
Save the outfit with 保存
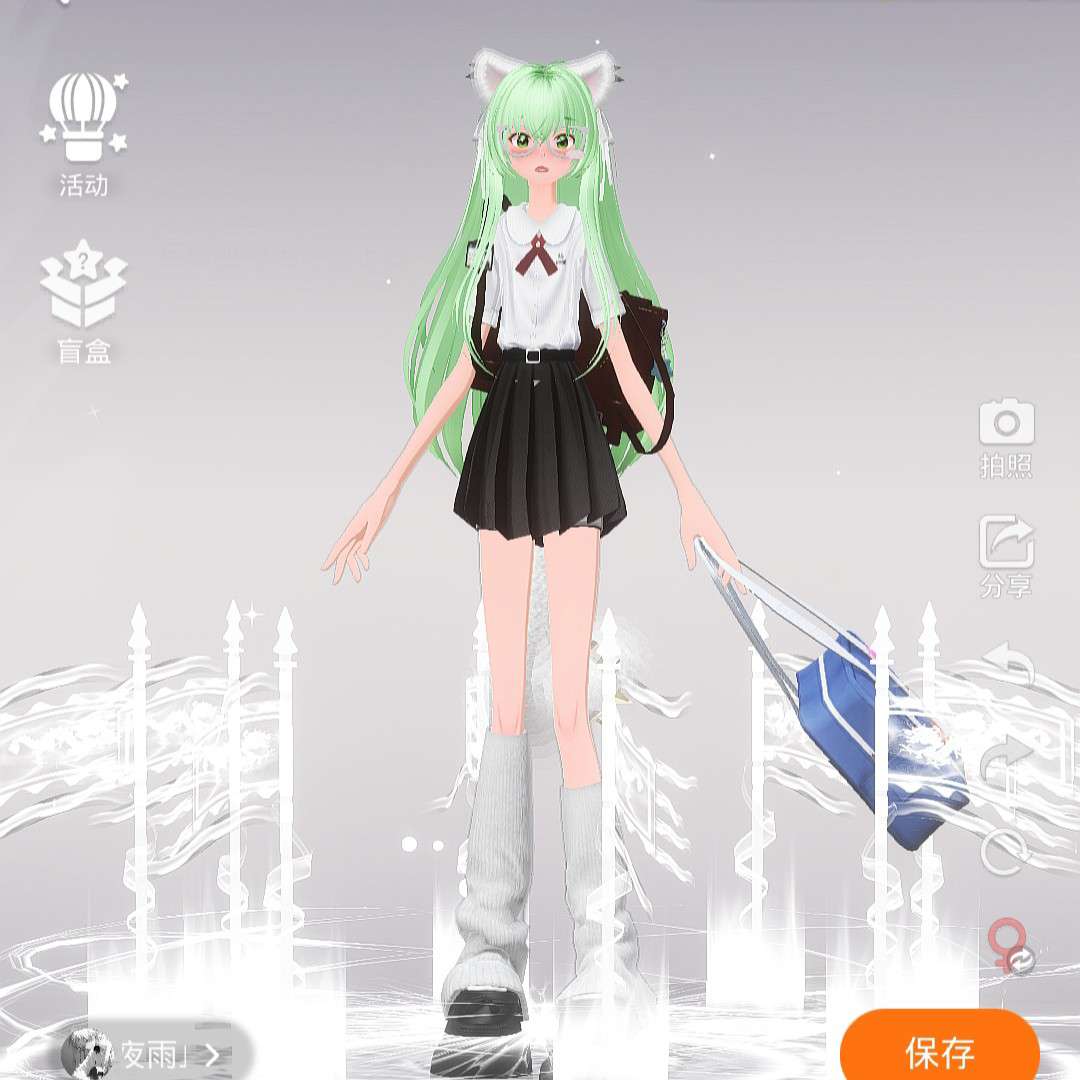click(x=939, y=1049)
